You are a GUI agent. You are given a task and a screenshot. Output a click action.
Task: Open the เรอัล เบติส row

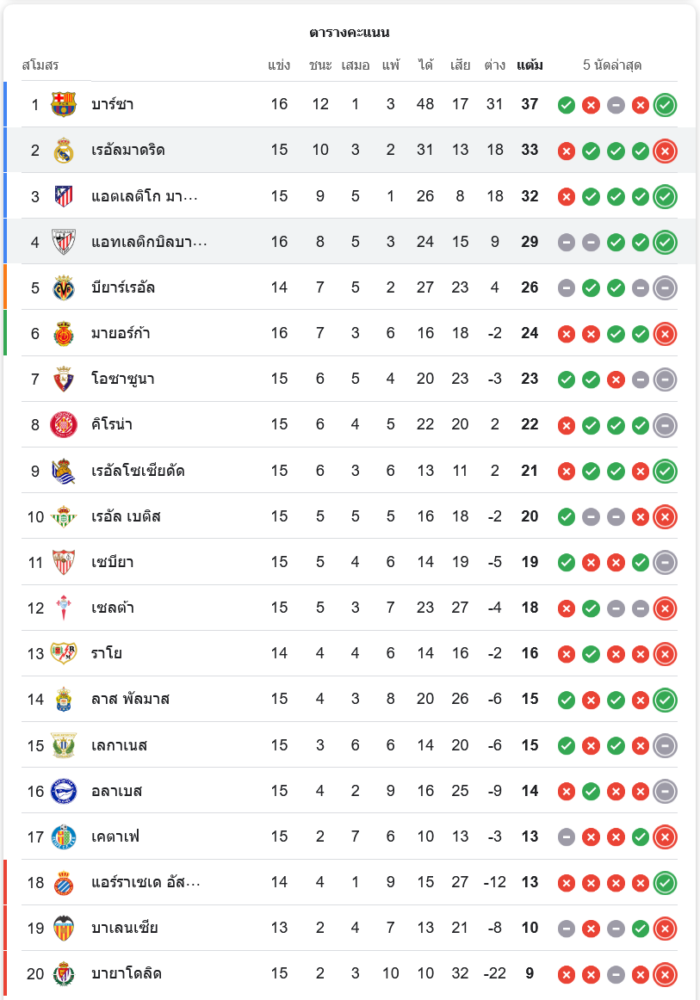pyautogui.click(x=126, y=516)
